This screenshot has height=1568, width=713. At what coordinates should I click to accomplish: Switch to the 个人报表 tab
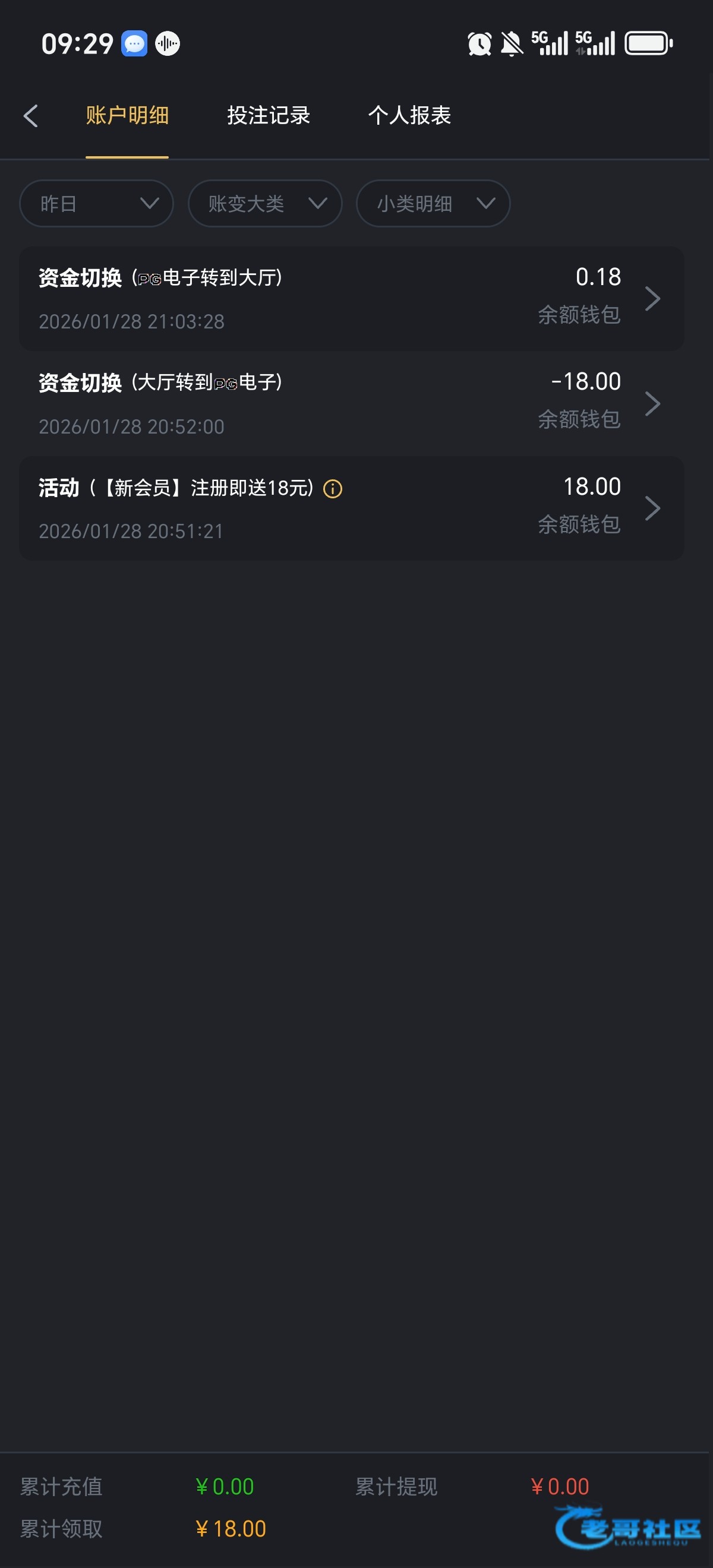(x=409, y=116)
